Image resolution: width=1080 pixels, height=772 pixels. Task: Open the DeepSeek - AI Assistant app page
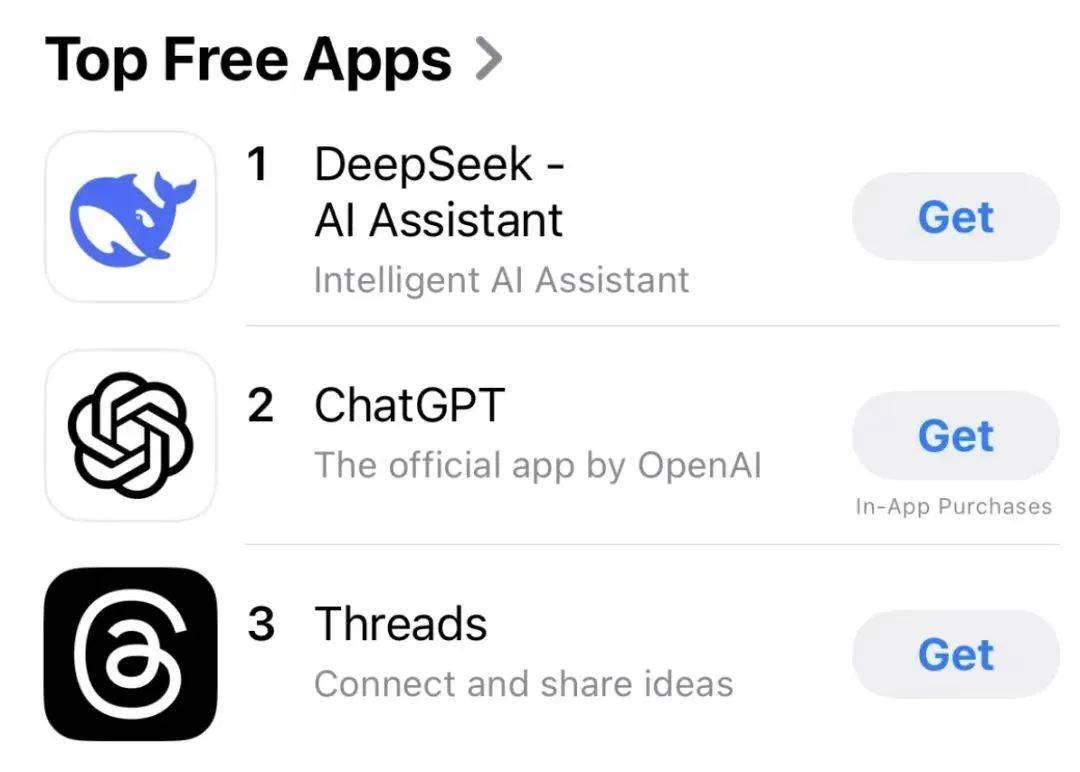click(438, 192)
